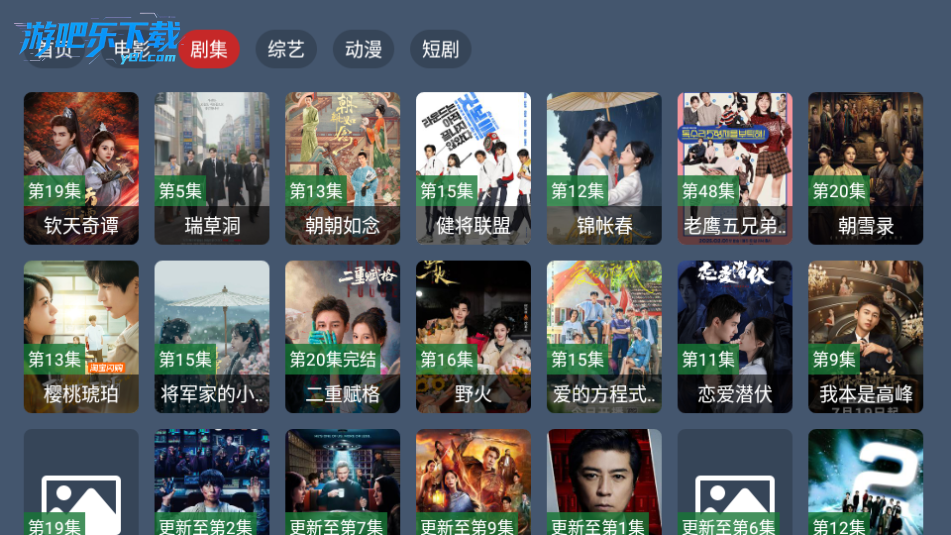Open the 老鹰五兄弟 card
The height and width of the screenshot is (535, 951).
[x=735, y=168]
